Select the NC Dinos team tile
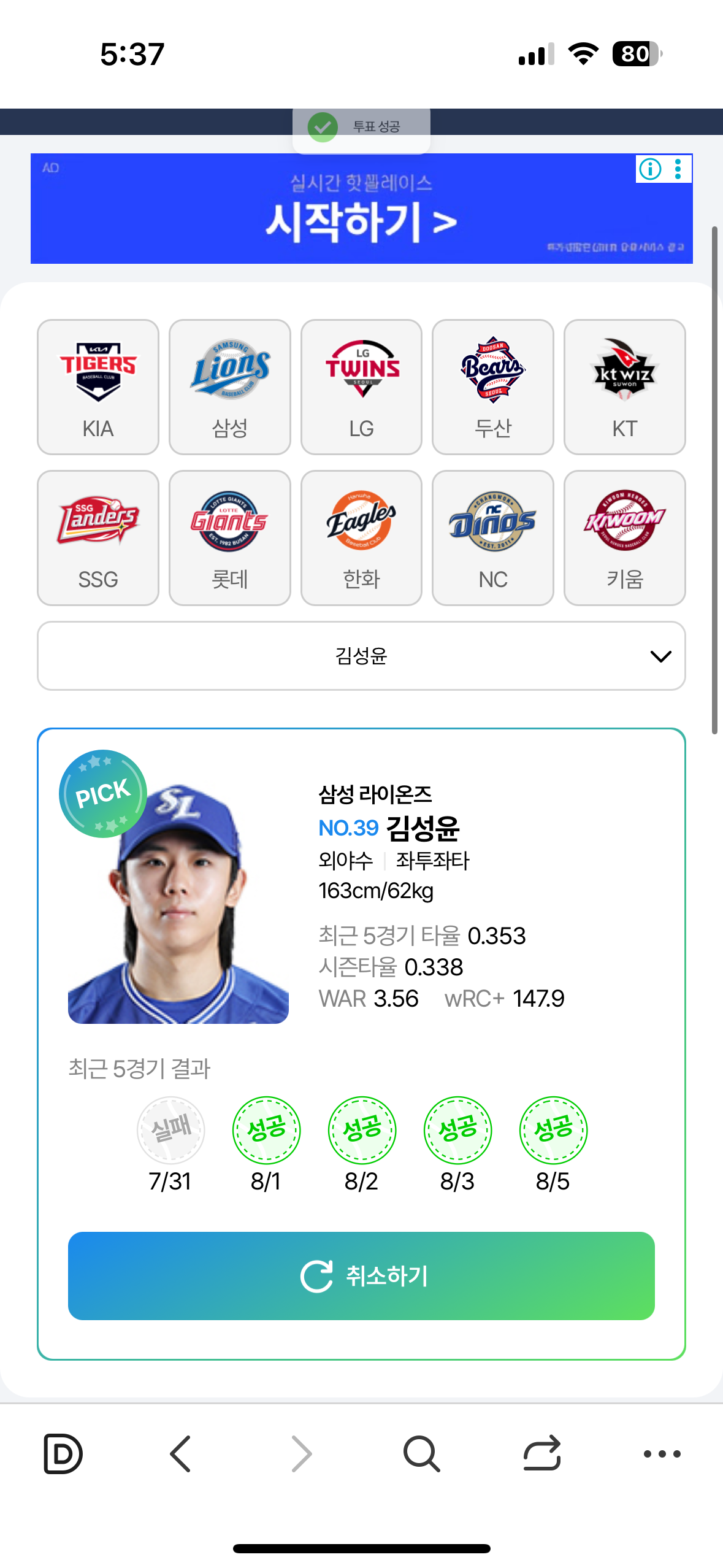 click(x=493, y=537)
